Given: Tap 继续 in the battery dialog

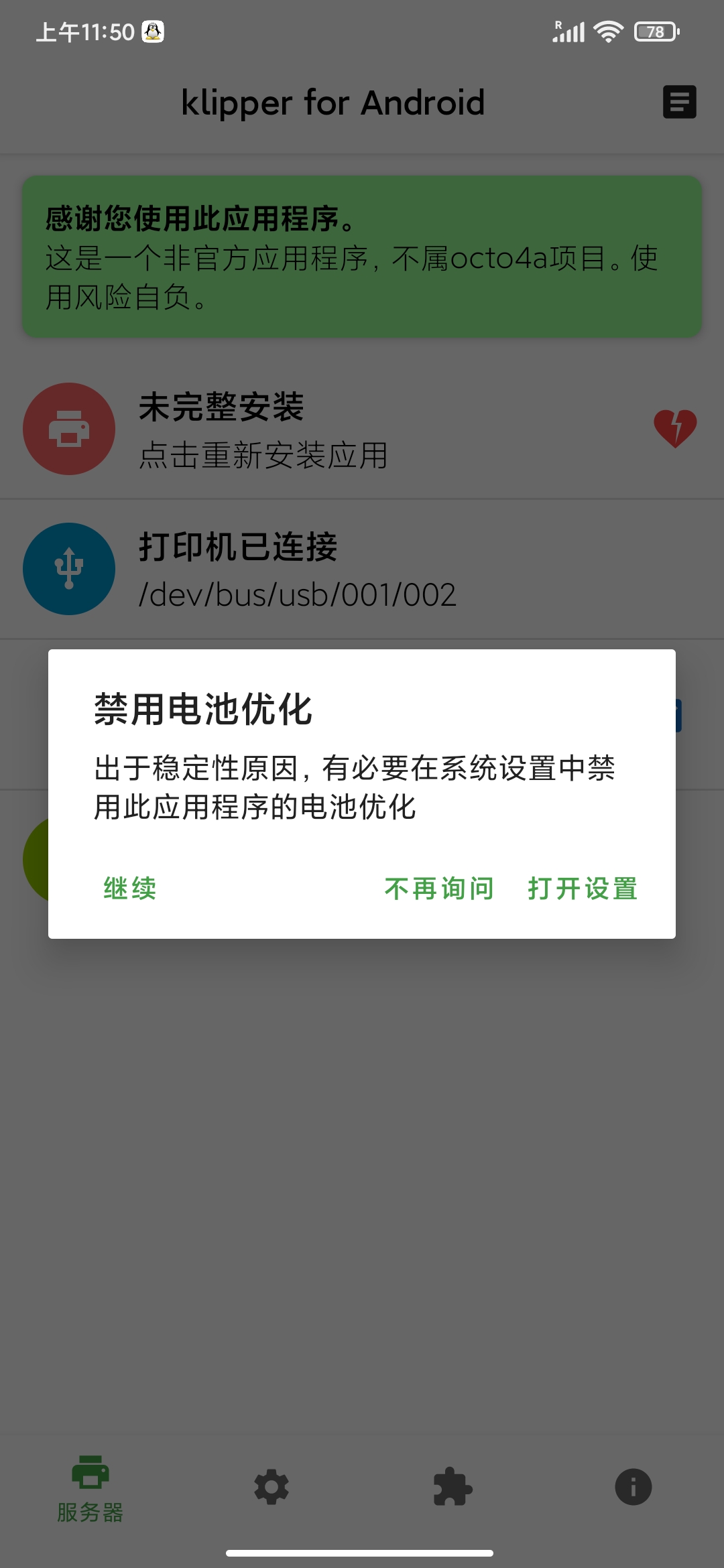Looking at the screenshot, I should coord(130,889).
